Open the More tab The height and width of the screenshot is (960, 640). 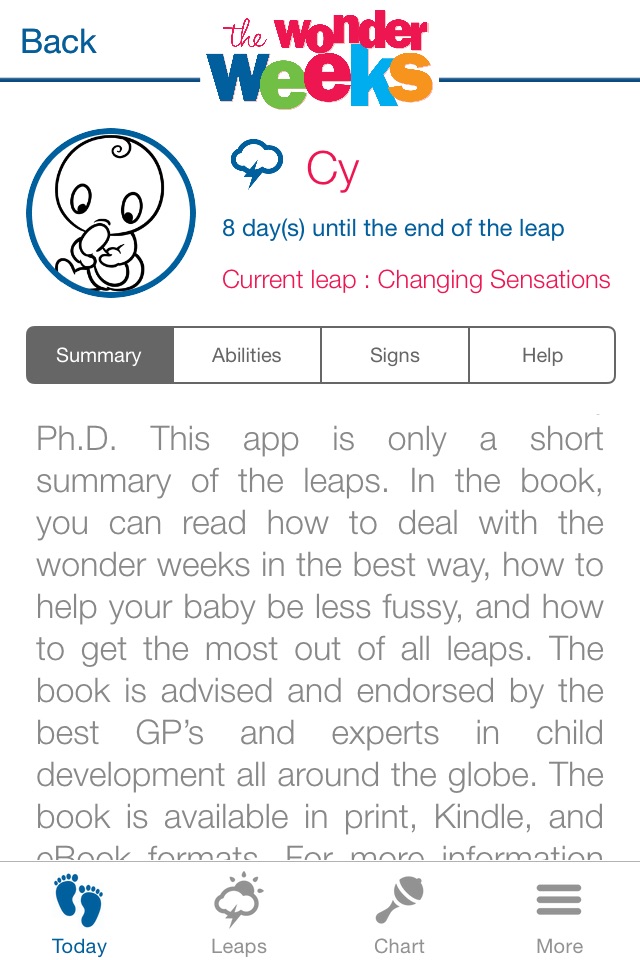coord(559,914)
